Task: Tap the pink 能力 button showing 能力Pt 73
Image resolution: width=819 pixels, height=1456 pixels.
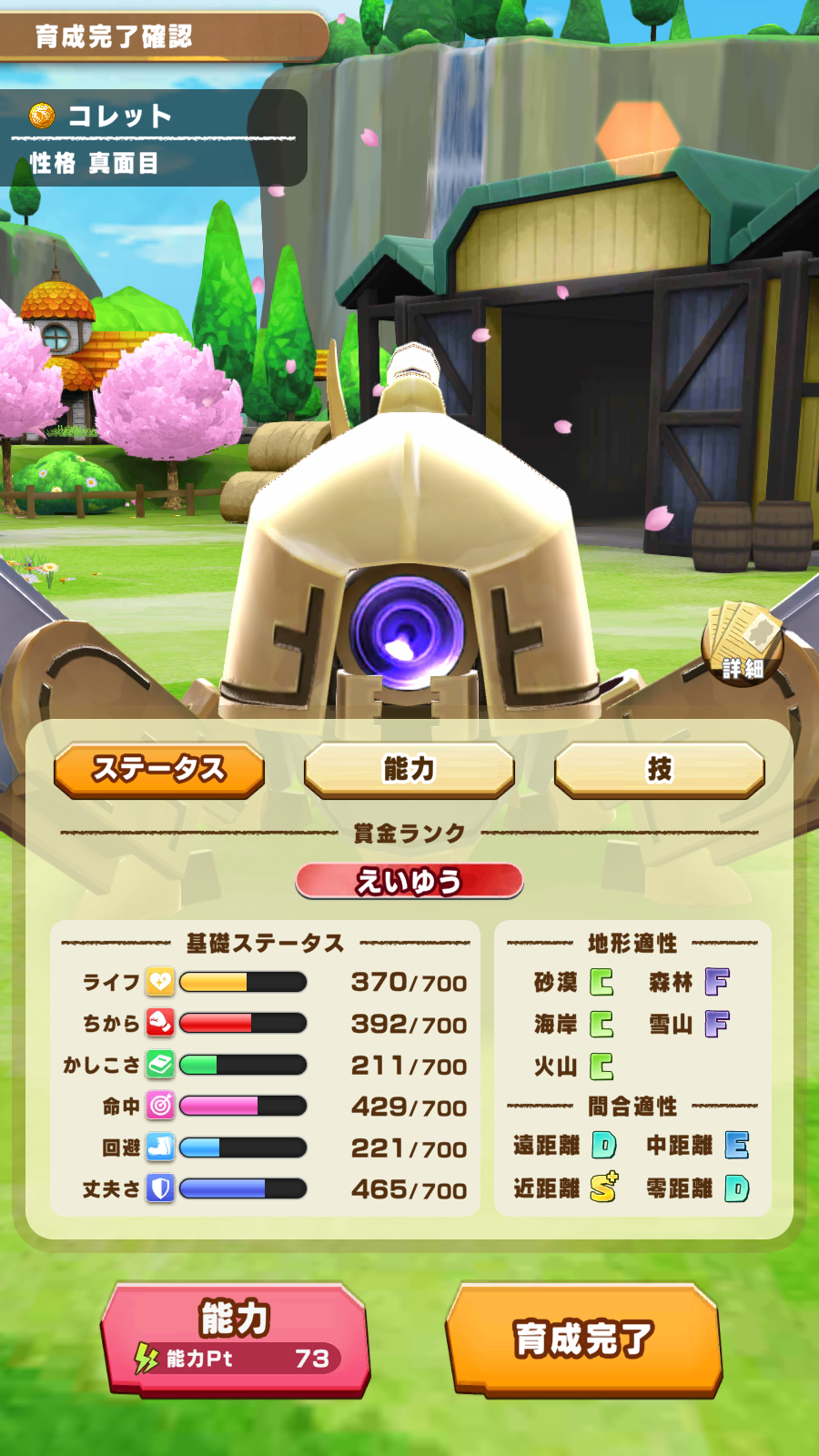Action: (235, 1339)
